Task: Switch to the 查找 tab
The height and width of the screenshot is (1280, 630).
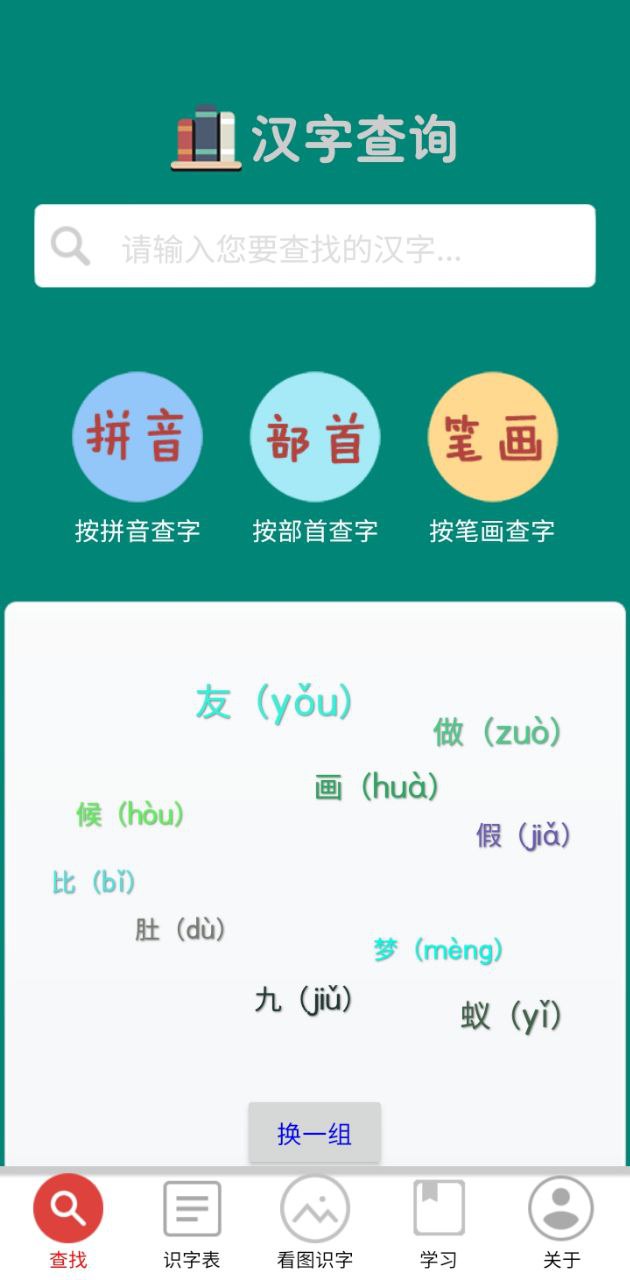Action: pyautogui.click(x=68, y=1222)
